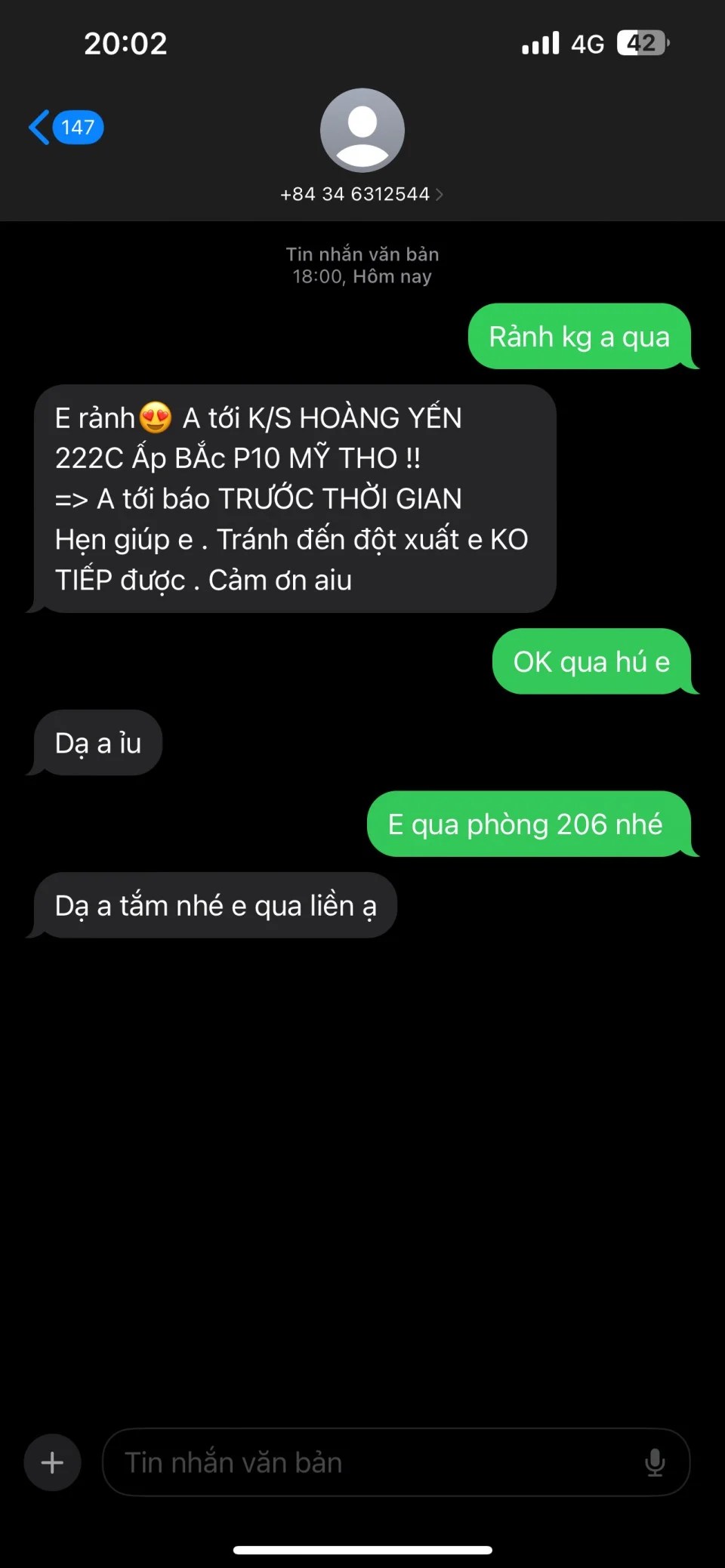Start voice dictation with the microphone
The image size is (725, 1568).
655,1462
